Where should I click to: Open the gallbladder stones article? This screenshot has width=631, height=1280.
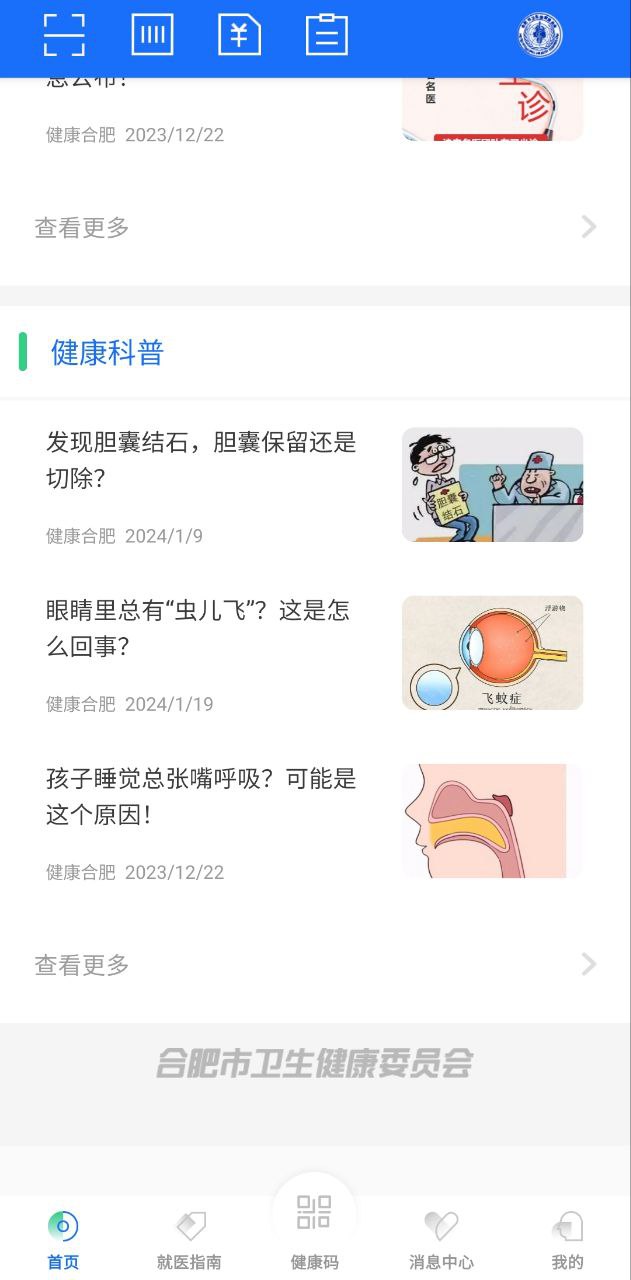[x=201, y=460]
